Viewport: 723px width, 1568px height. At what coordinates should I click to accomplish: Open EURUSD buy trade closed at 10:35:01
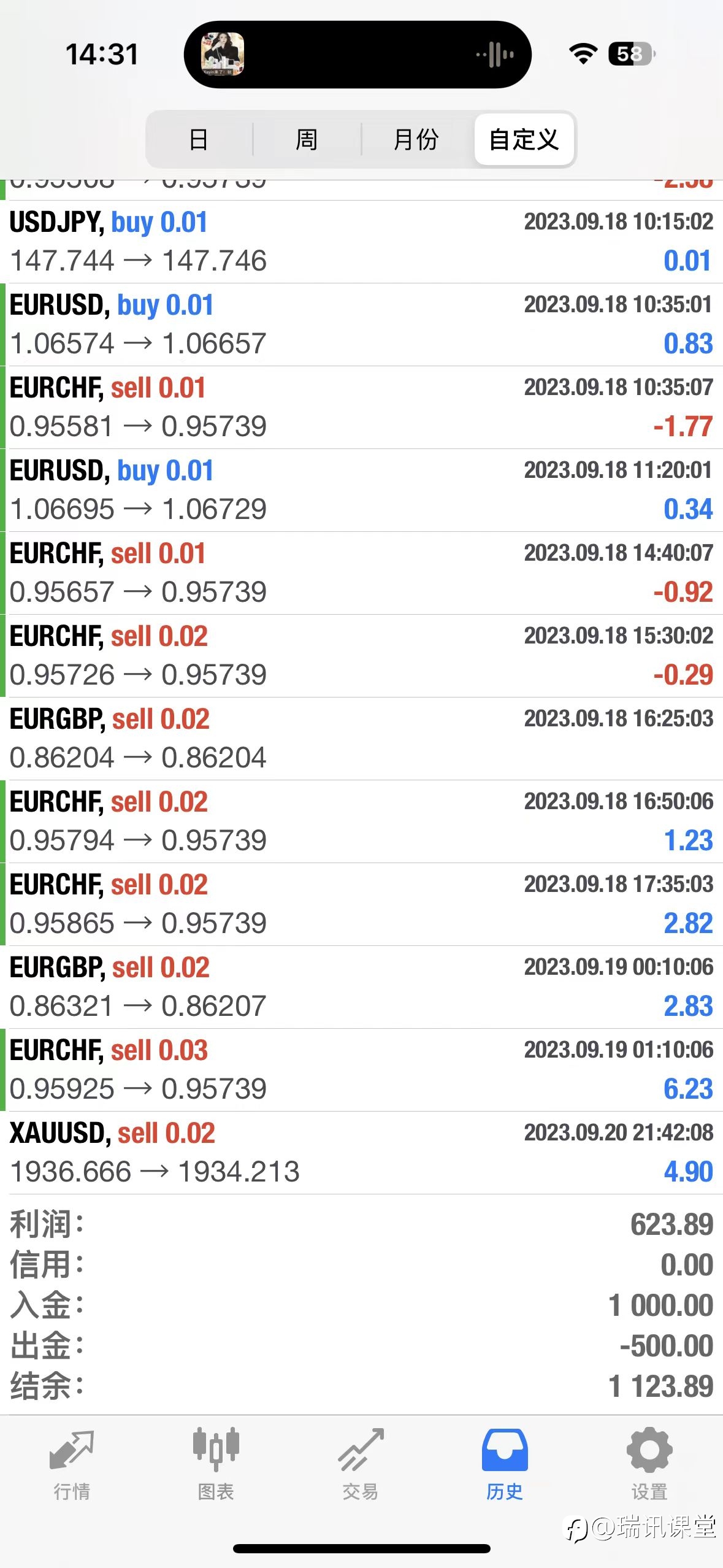click(x=361, y=325)
